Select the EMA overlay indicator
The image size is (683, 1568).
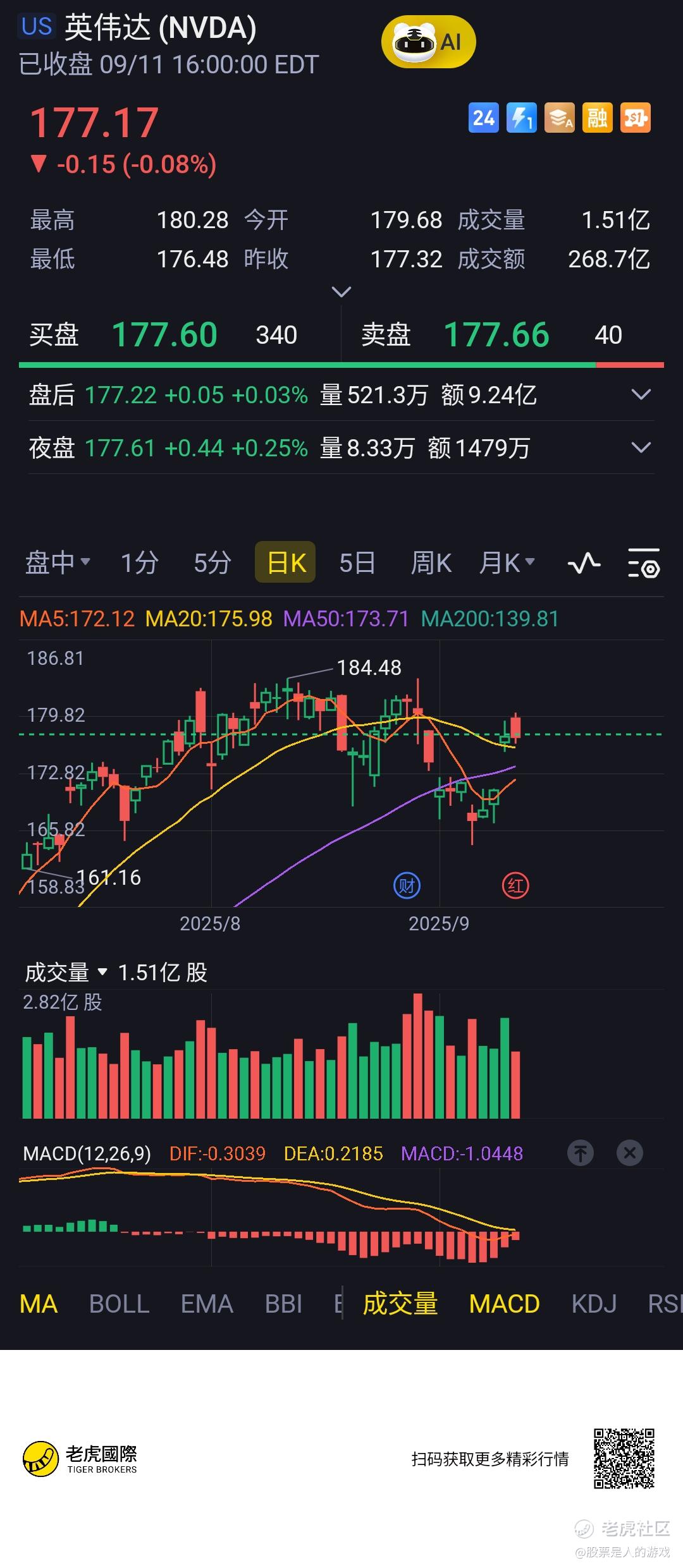click(207, 1304)
